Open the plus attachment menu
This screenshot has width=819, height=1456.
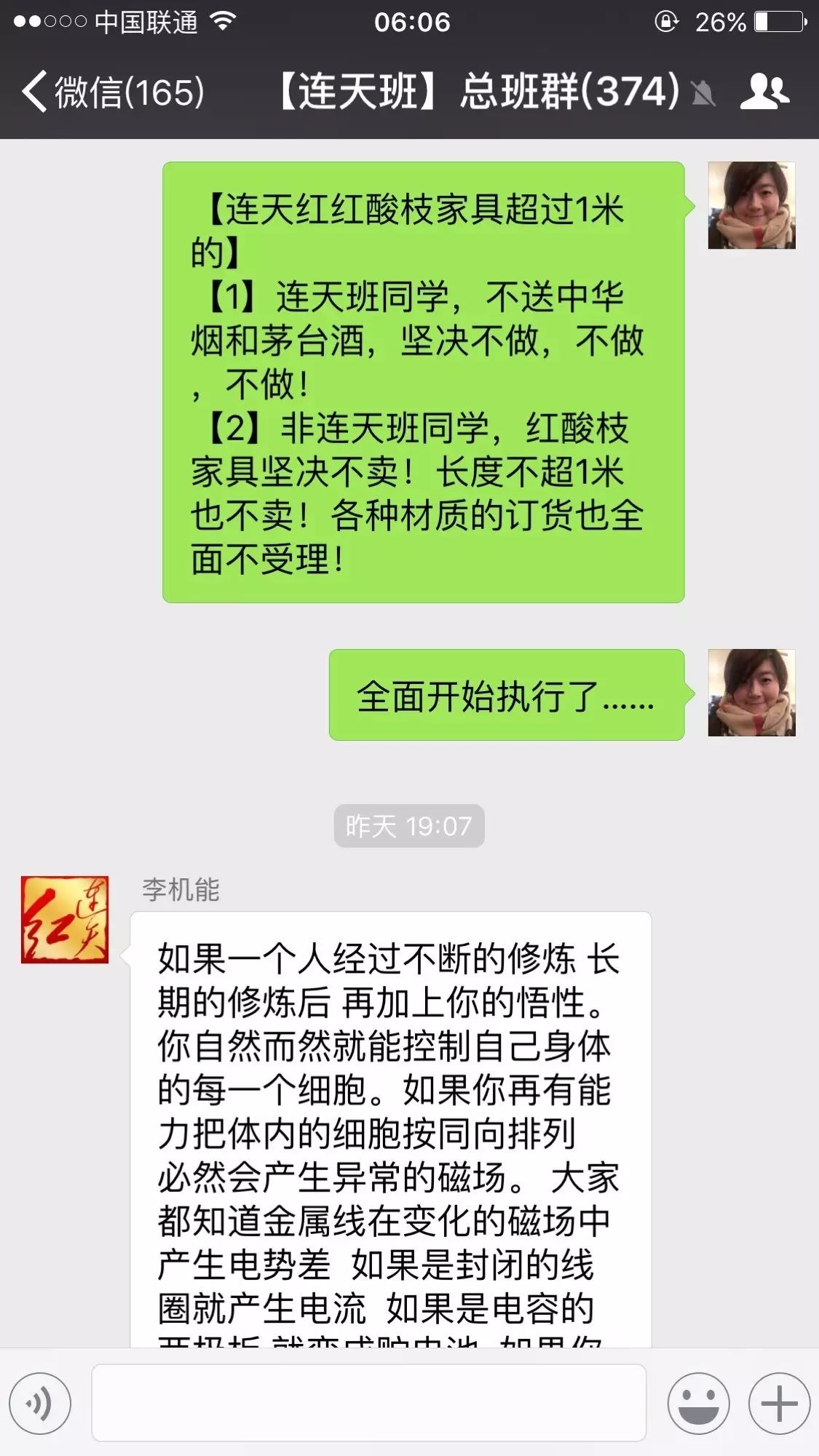click(x=779, y=1403)
